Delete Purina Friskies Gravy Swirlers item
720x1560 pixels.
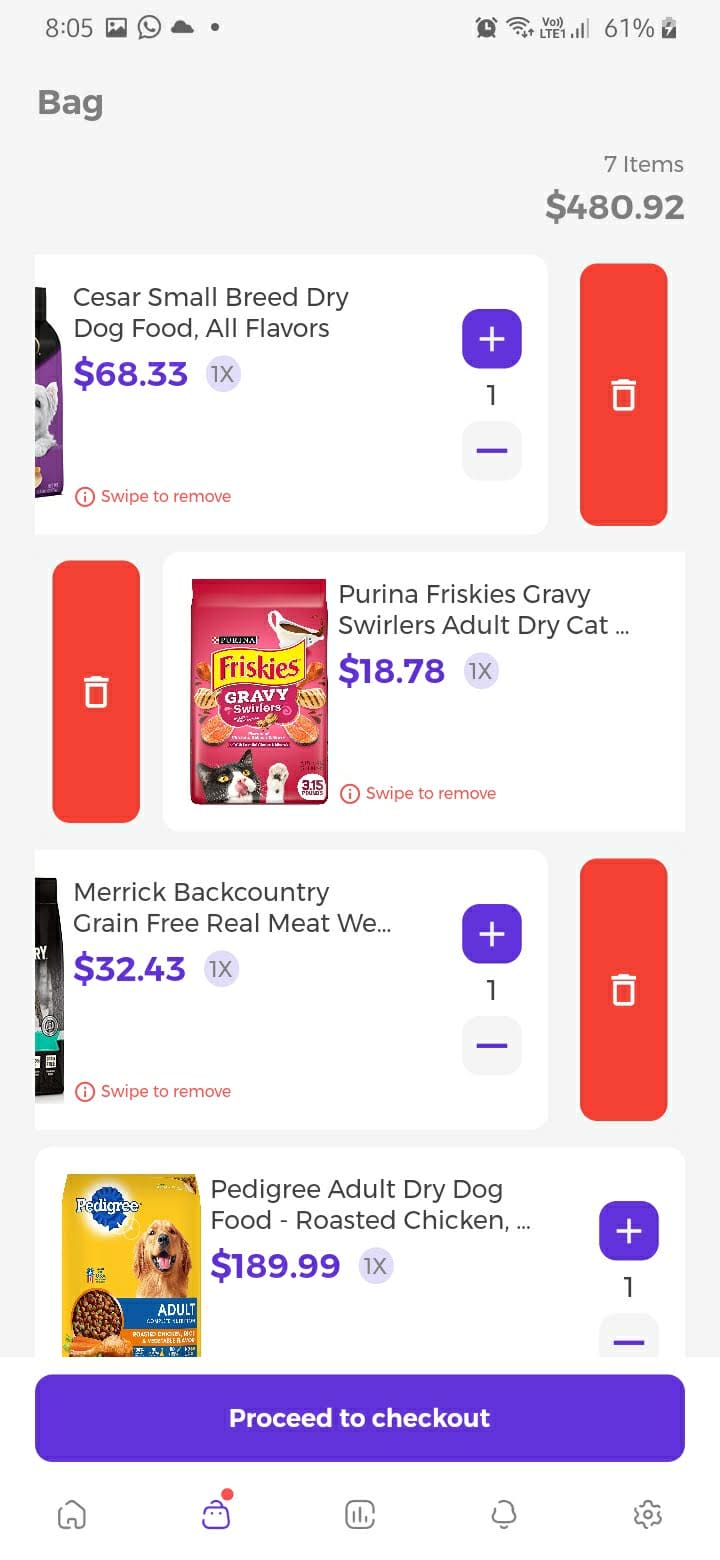coord(96,691)
